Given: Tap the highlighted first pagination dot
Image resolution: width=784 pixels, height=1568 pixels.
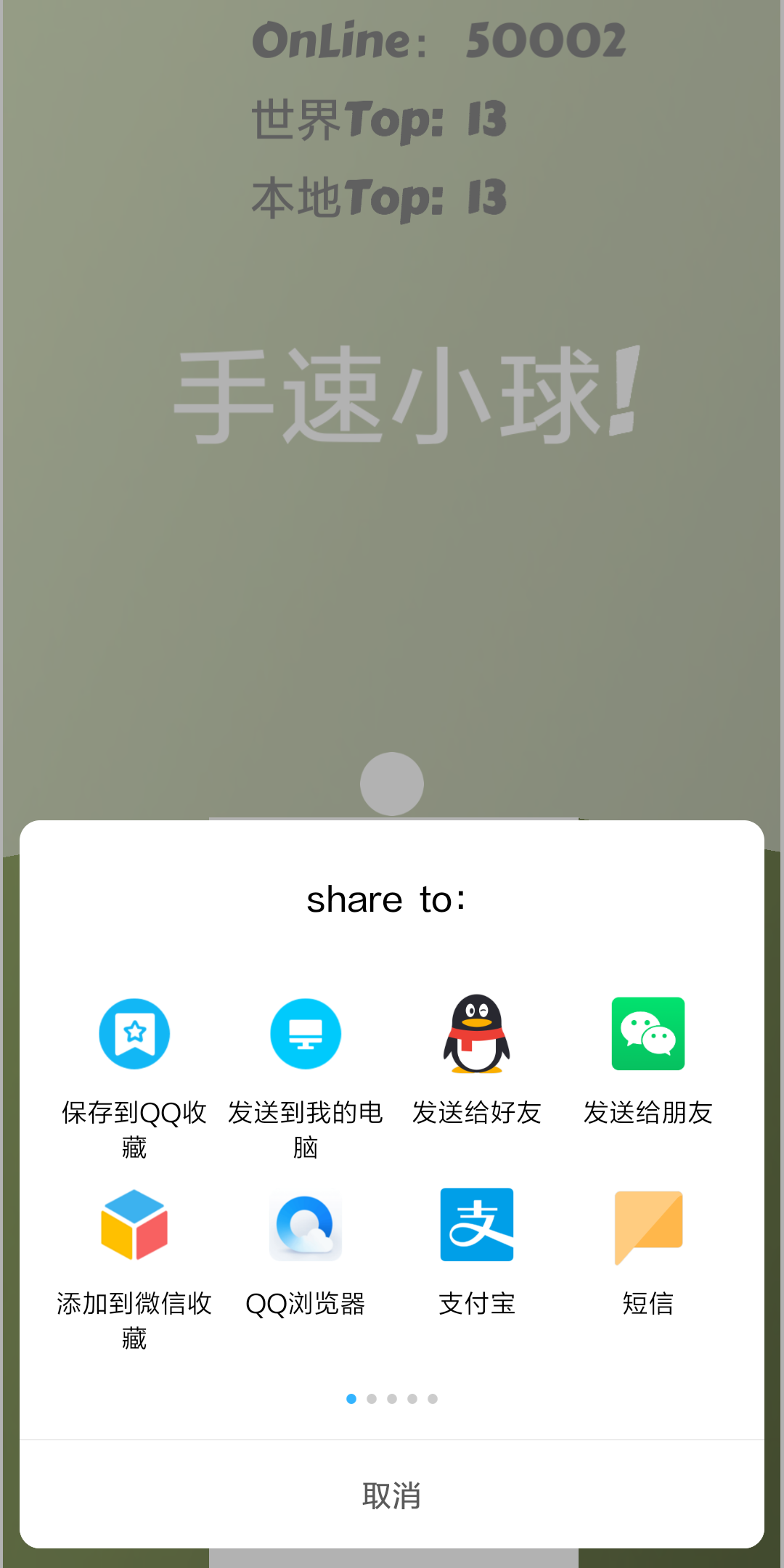Looking at the screenshot, I should tap(351, 1398).
